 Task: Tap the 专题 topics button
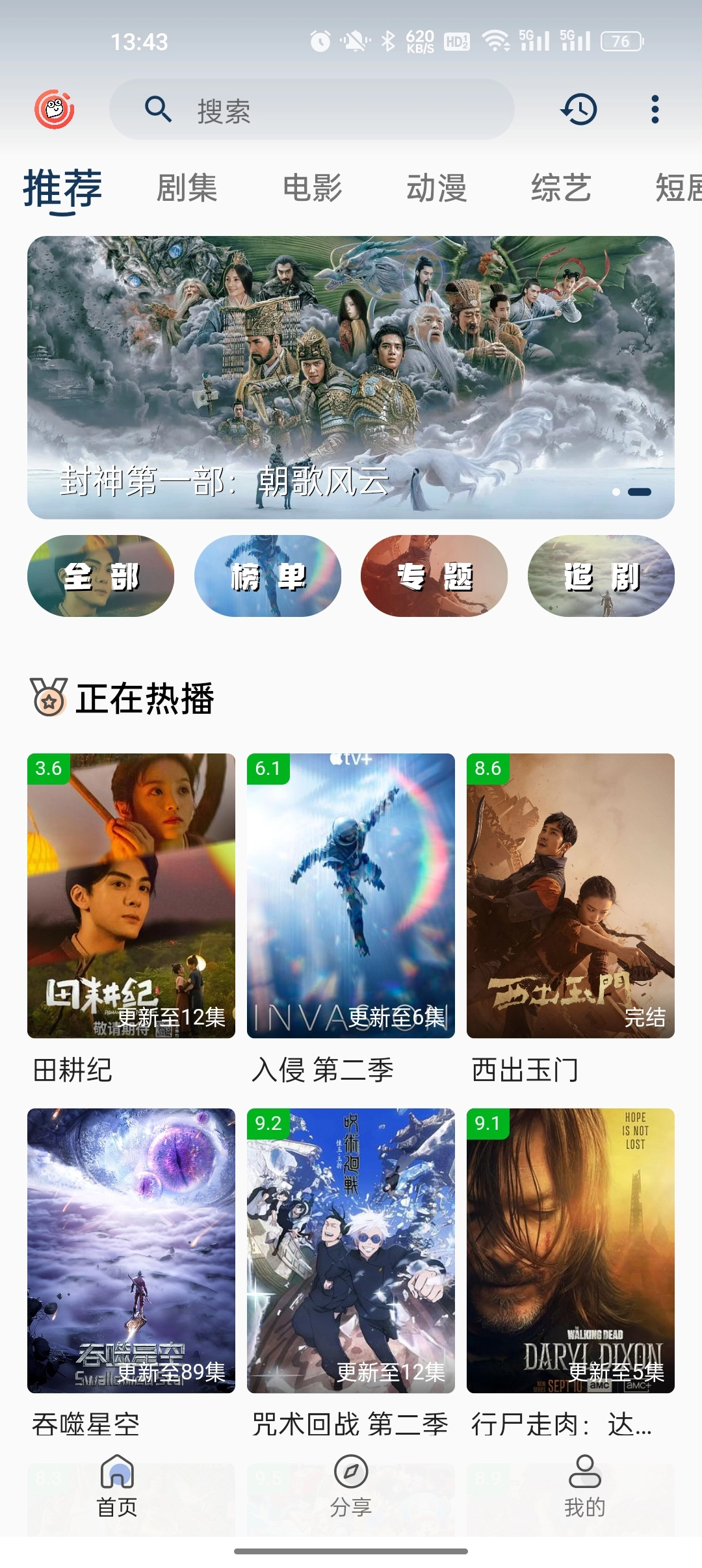coord(434,575)
